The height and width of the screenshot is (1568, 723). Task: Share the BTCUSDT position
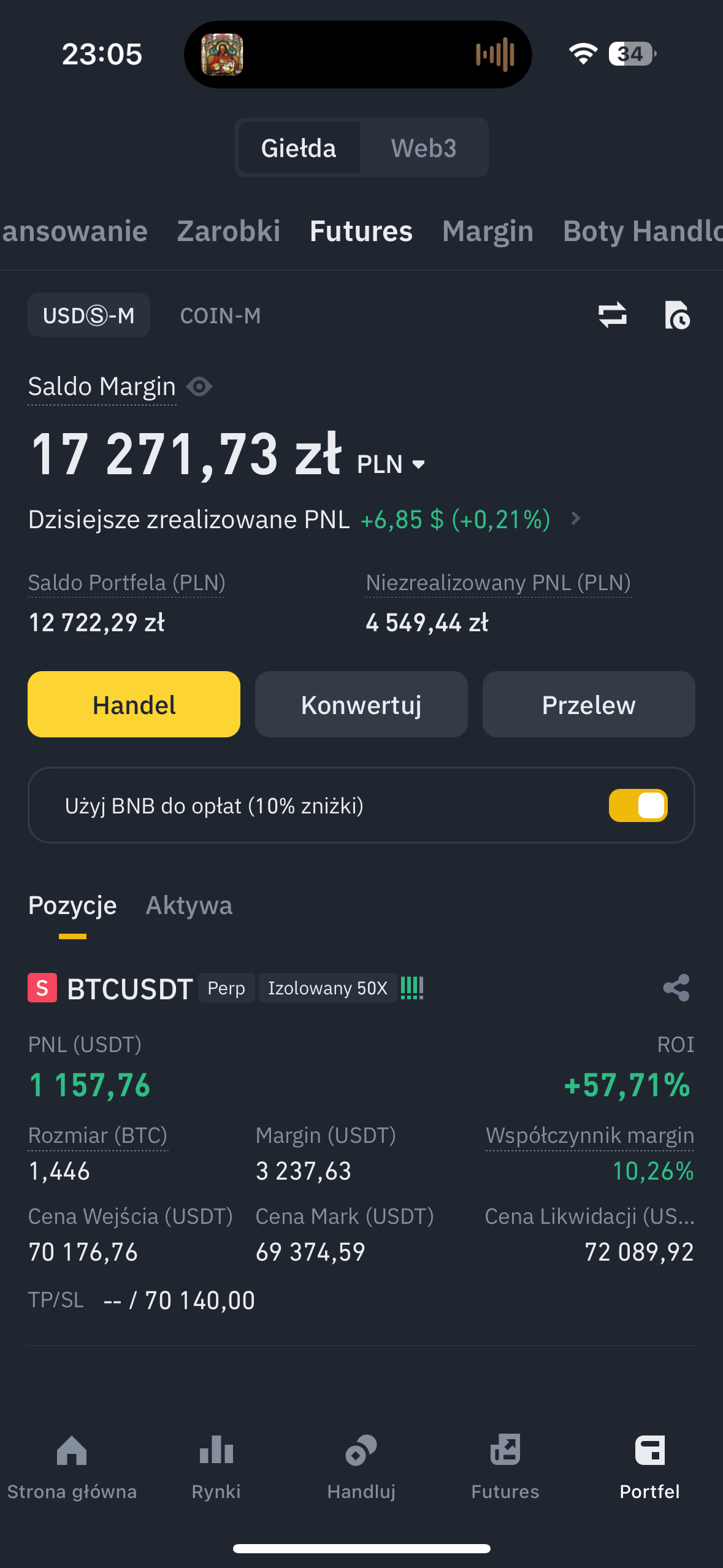[676, 988]
